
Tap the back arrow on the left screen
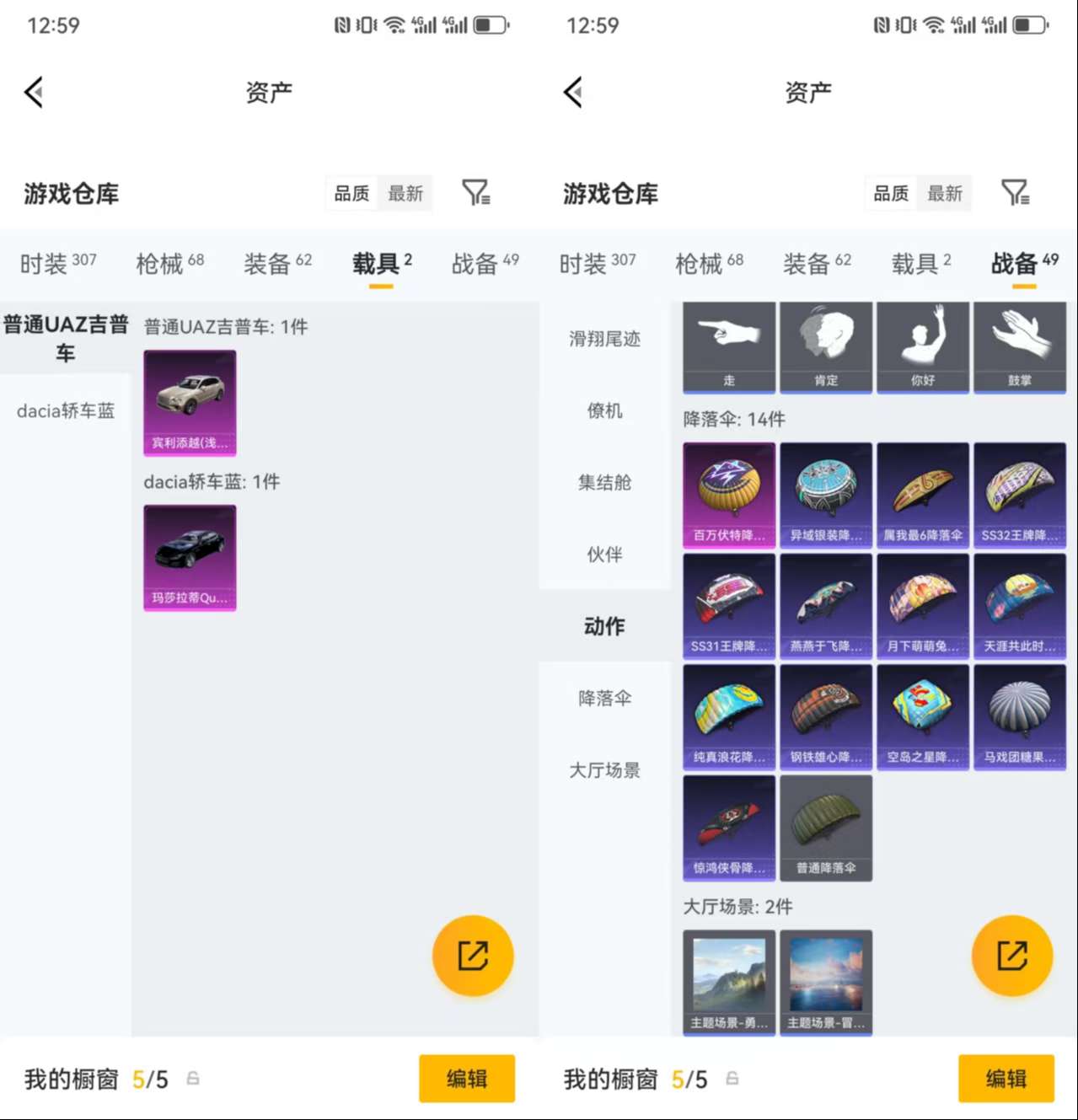click(x=34, y=93)
